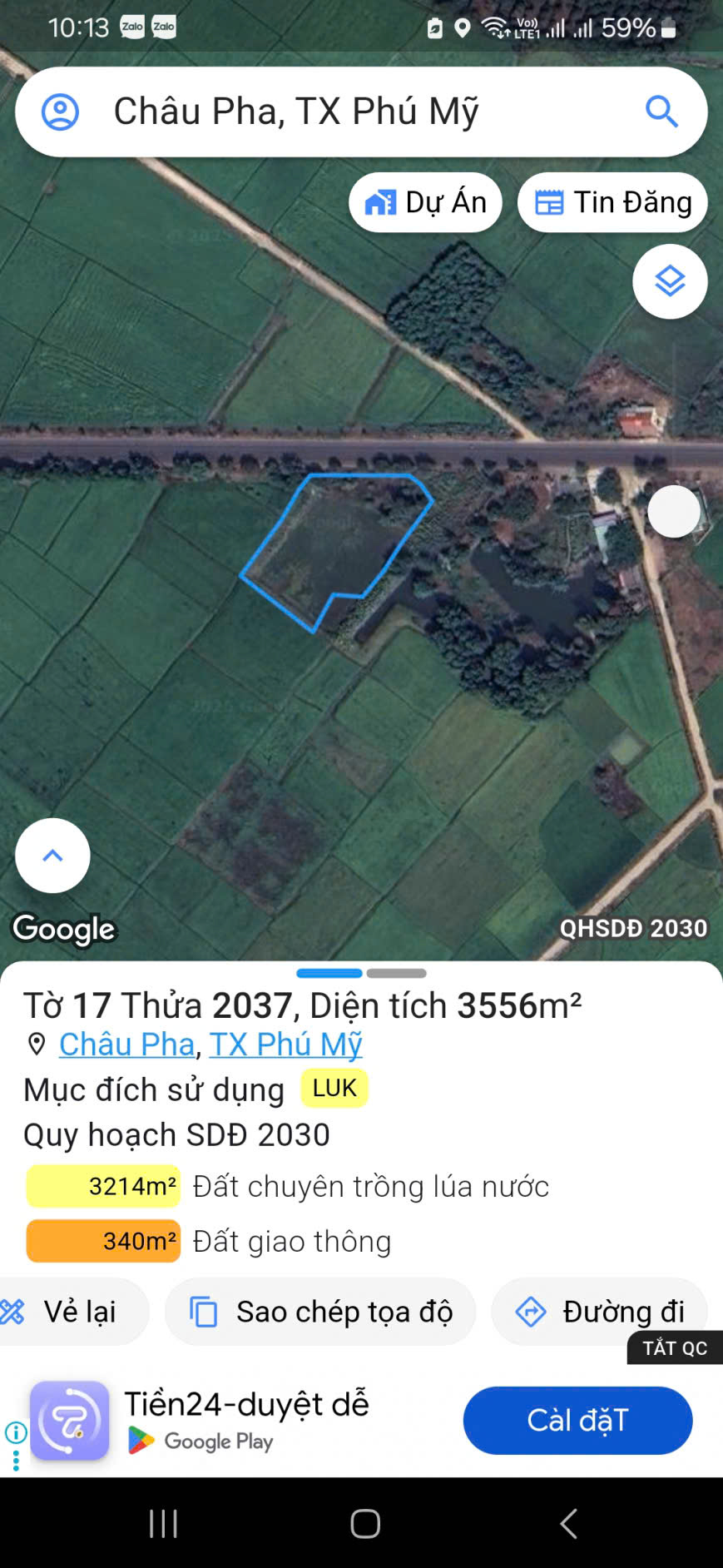
Task: Get directions with Đường đi
Action: pyautogui.click(x=600, y=1312)
